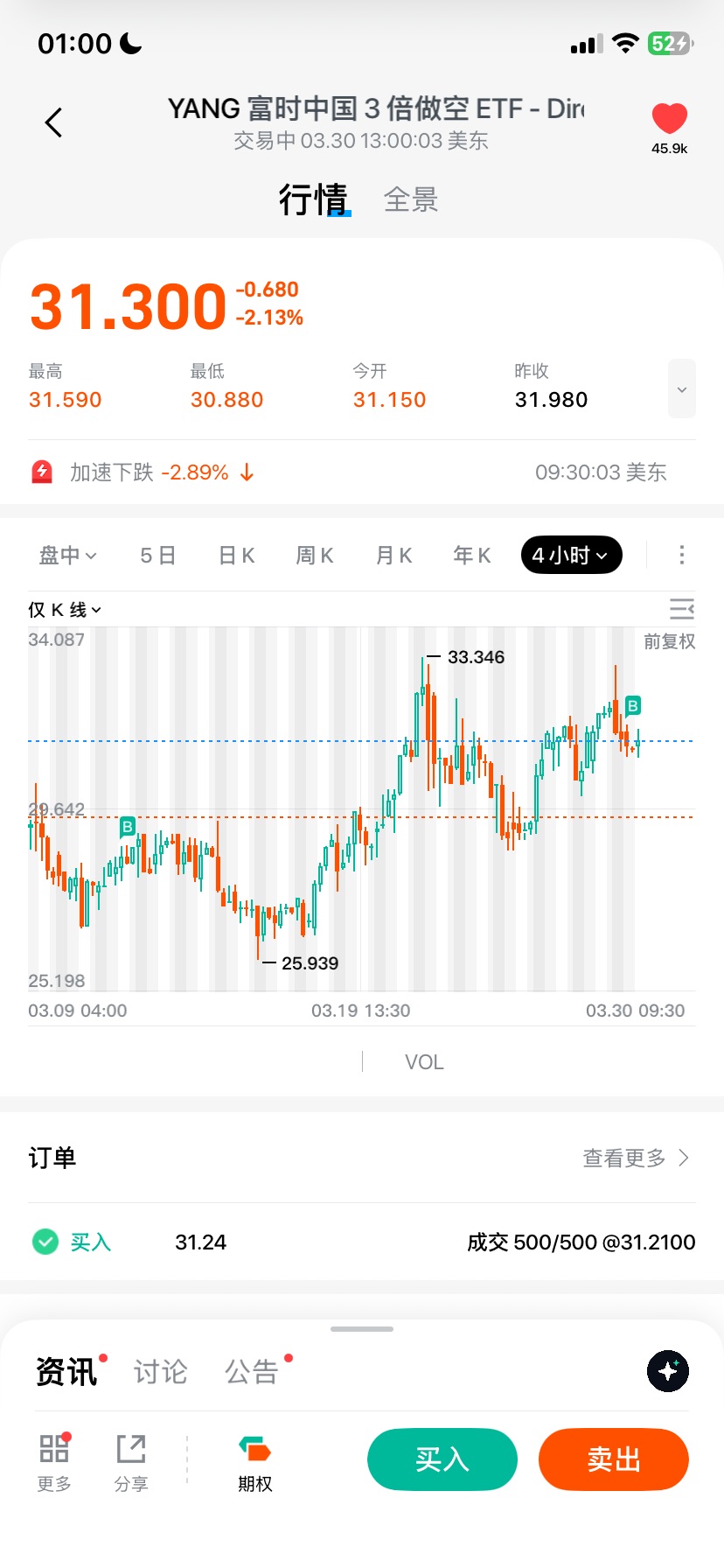Tap the orange 卖出 button
Screen dimensions: 724x1568
(614, 1459)
